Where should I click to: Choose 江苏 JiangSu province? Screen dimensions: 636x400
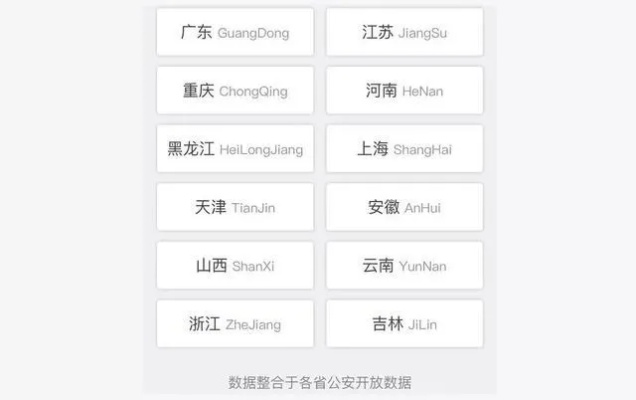(404, 33)
